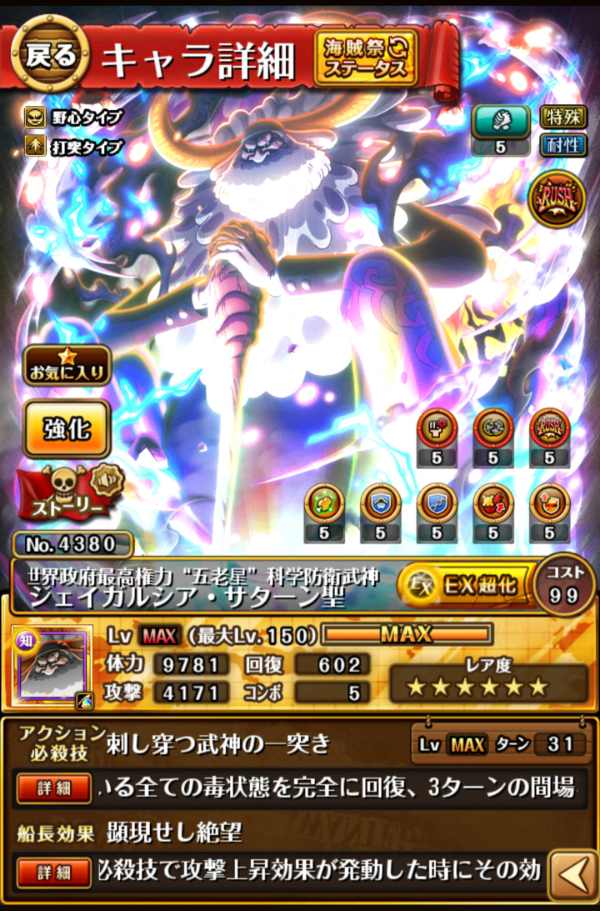The image size is (600, 911).
Task: Tap the 戻る back button
Action: tap(50, 55)
